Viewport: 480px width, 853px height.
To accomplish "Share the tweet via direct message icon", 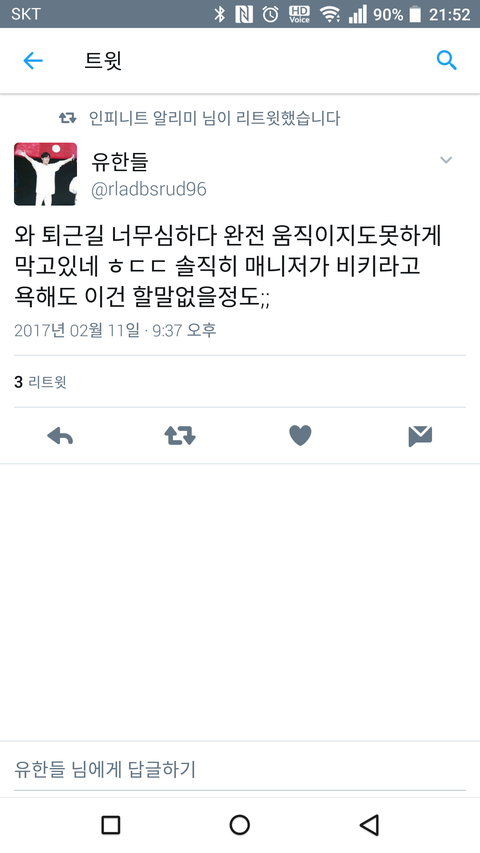I will click(420, 436).
